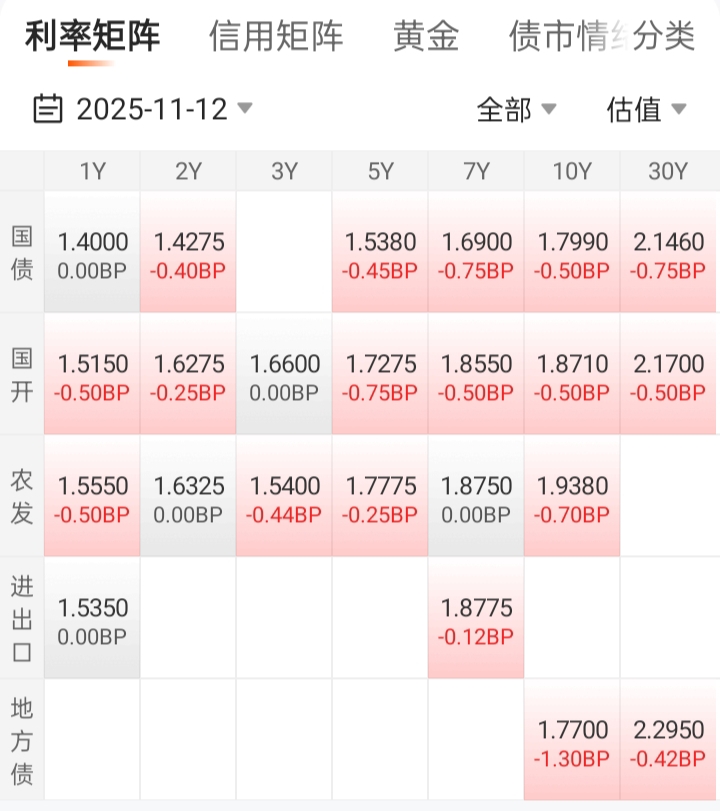Image resolution: width=720 pixels, height=811 pixels.
Task: Switch to the 信用矩阵 tab
Action: click(276, 36)
